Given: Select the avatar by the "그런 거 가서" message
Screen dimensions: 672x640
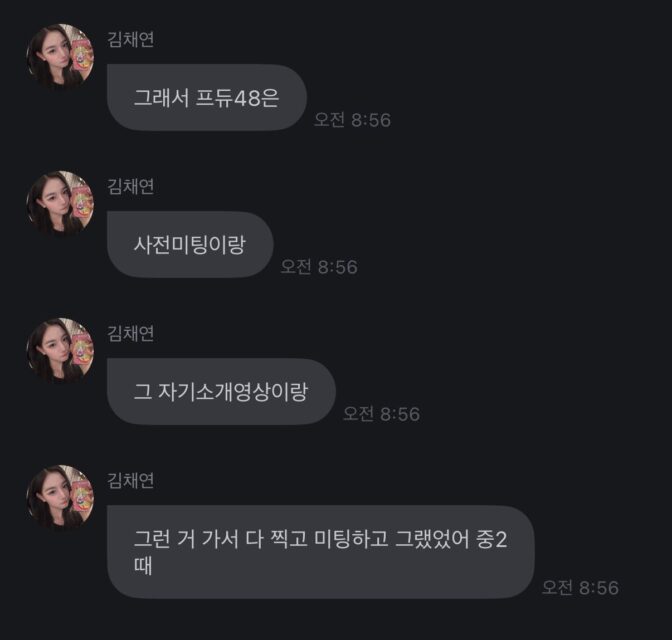Looking at the screenshot, I should [59, 498].
